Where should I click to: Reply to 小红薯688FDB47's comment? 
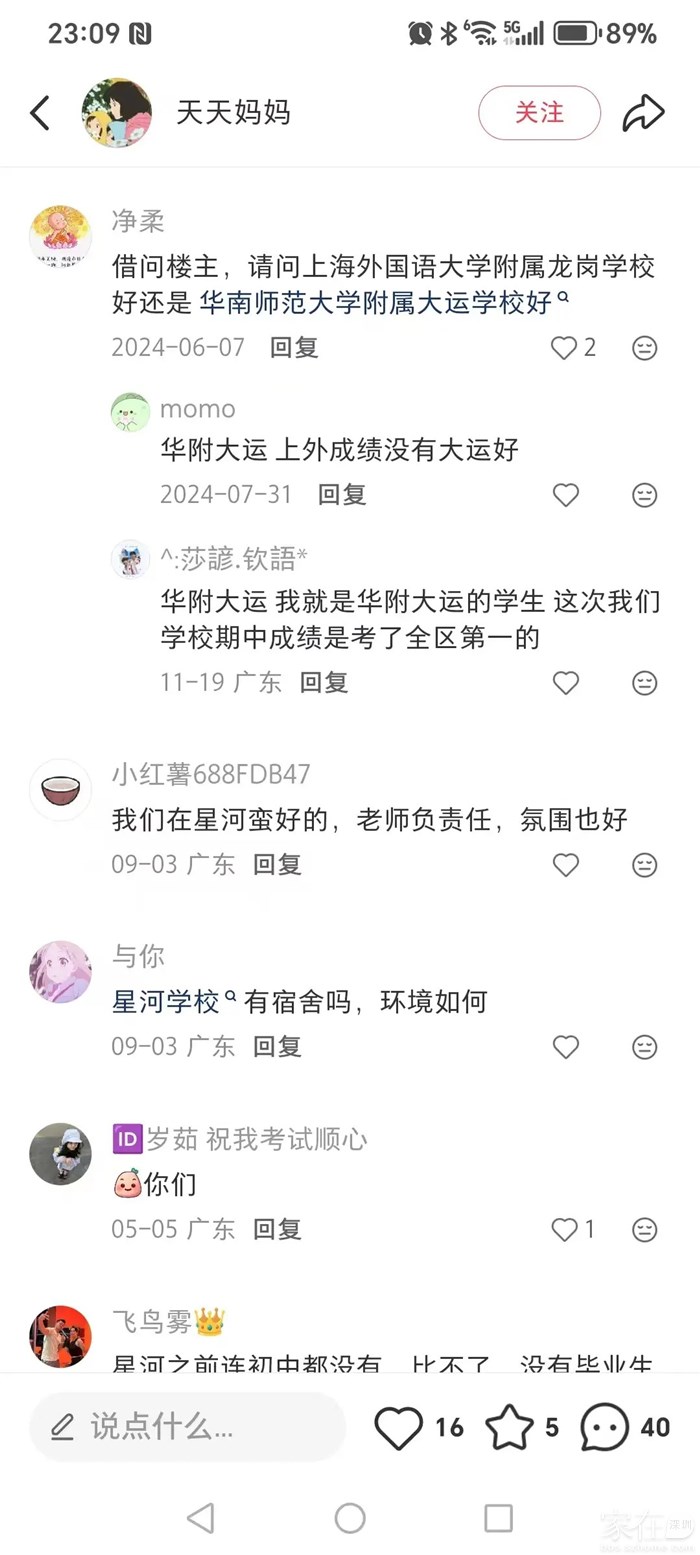click(277, 865)
